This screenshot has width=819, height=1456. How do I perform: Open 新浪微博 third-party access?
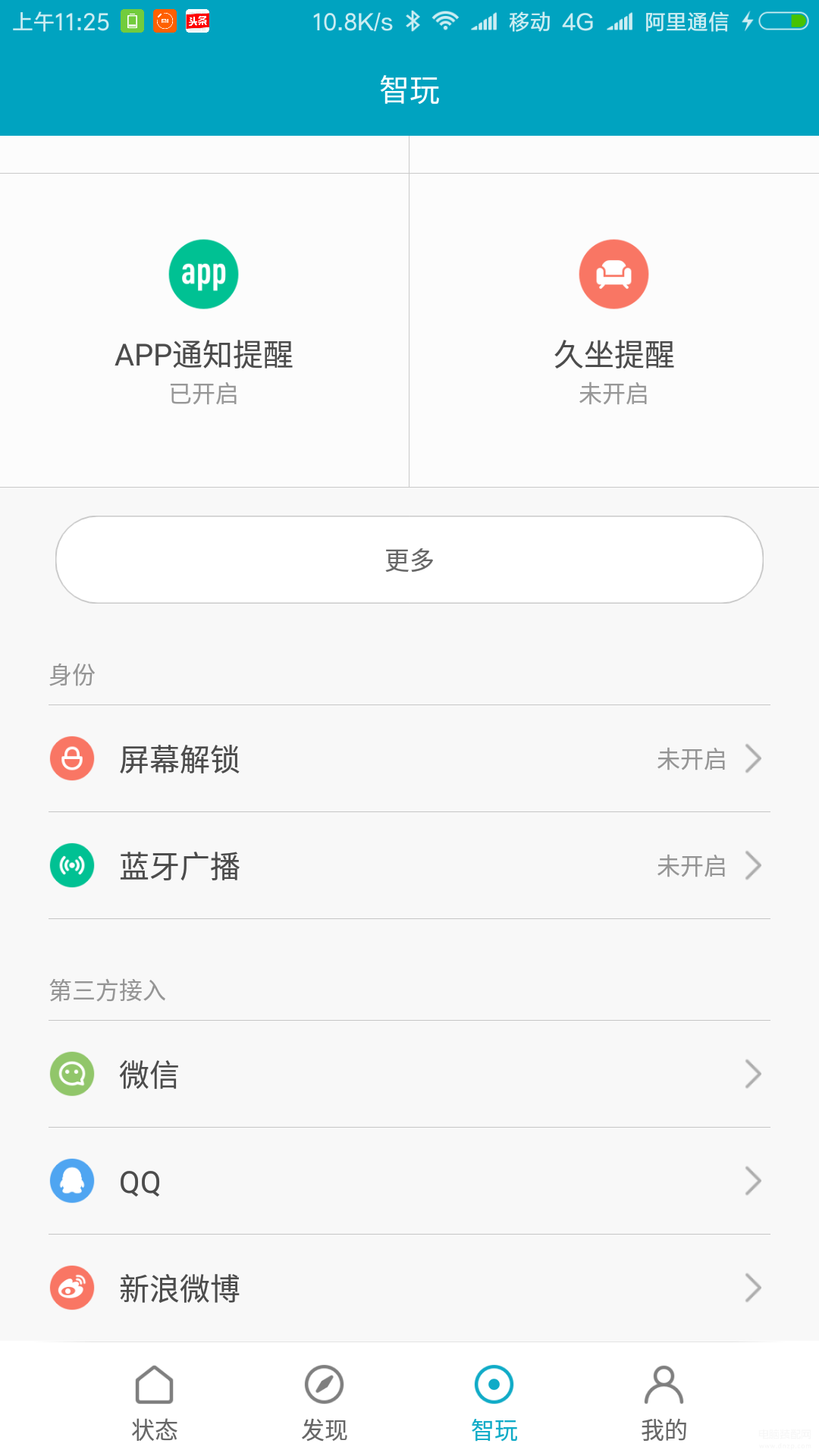click(x=409, y=1288)
